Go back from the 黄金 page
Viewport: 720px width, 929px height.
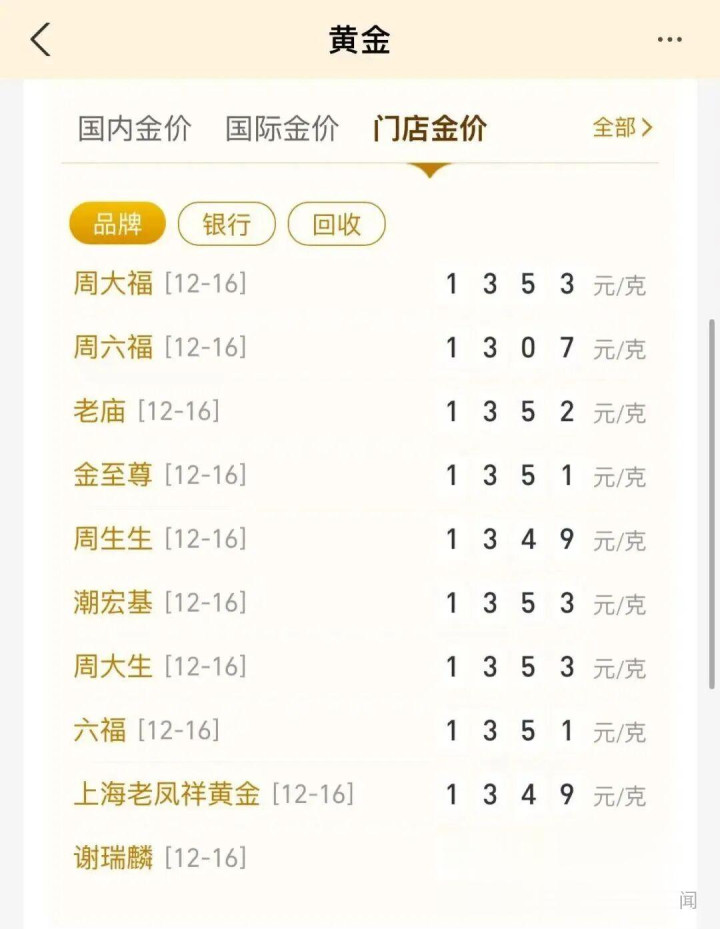pos(40,40)
